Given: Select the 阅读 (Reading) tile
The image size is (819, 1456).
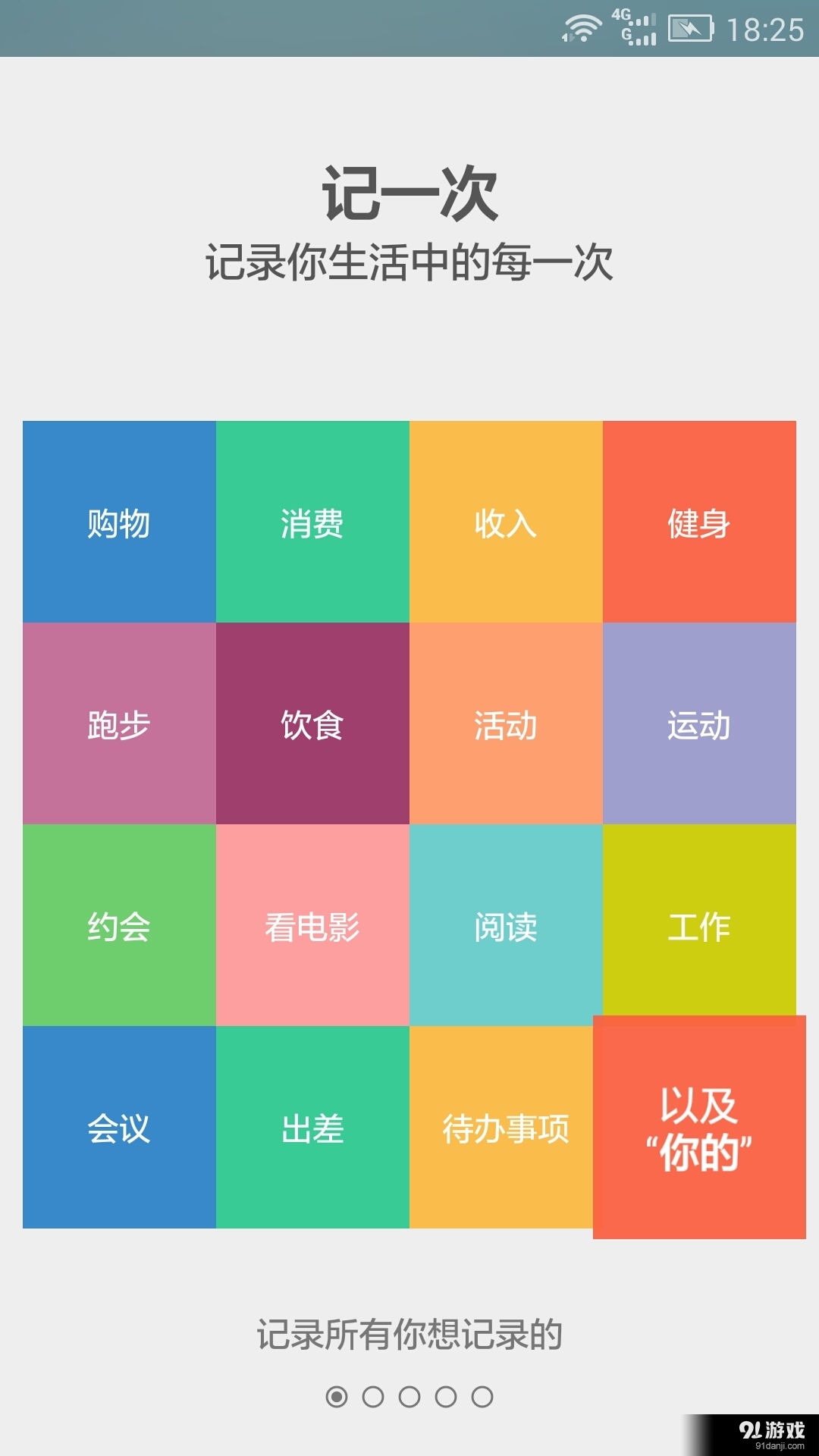Looking at the screenshot, I should pos(507,927).
